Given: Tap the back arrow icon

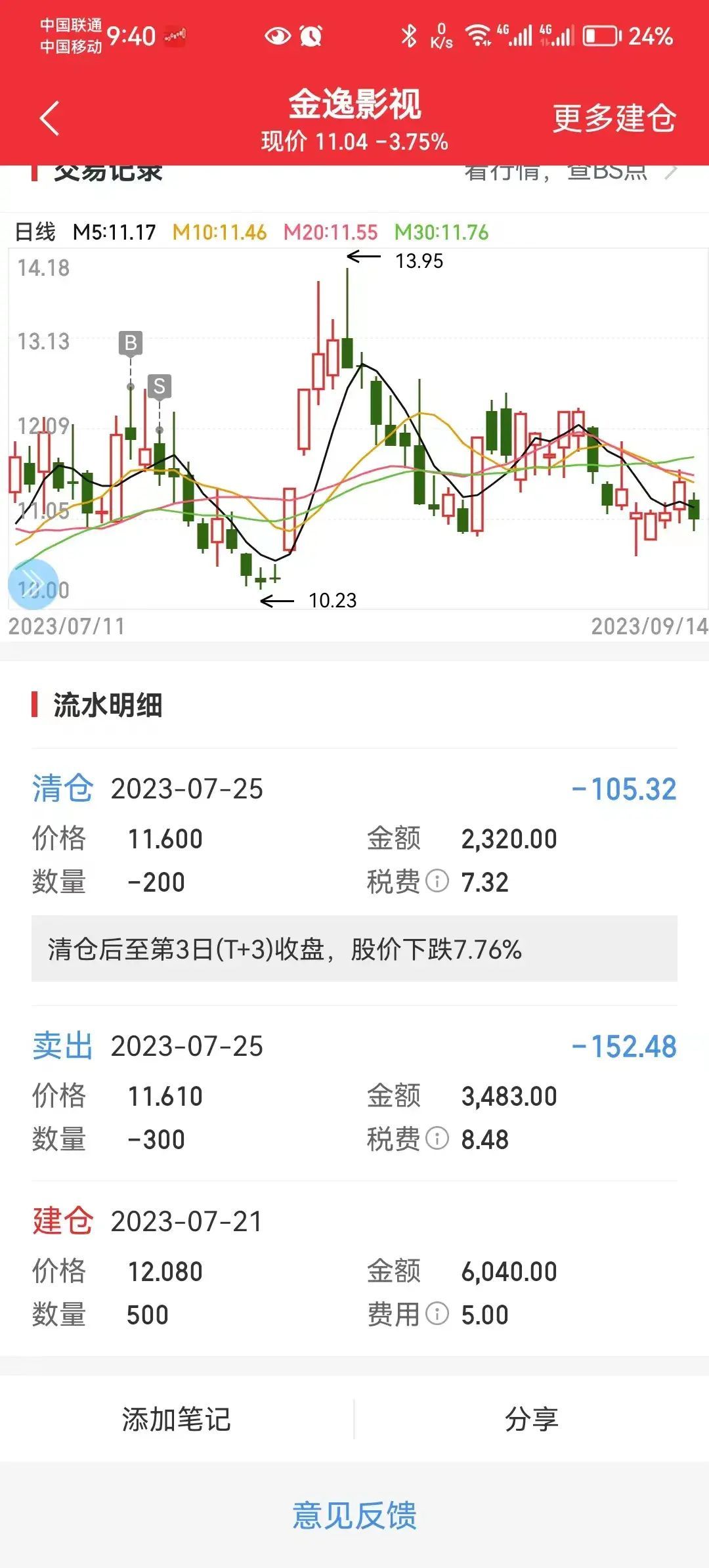Looking at the screenshot, I should 50,118.
